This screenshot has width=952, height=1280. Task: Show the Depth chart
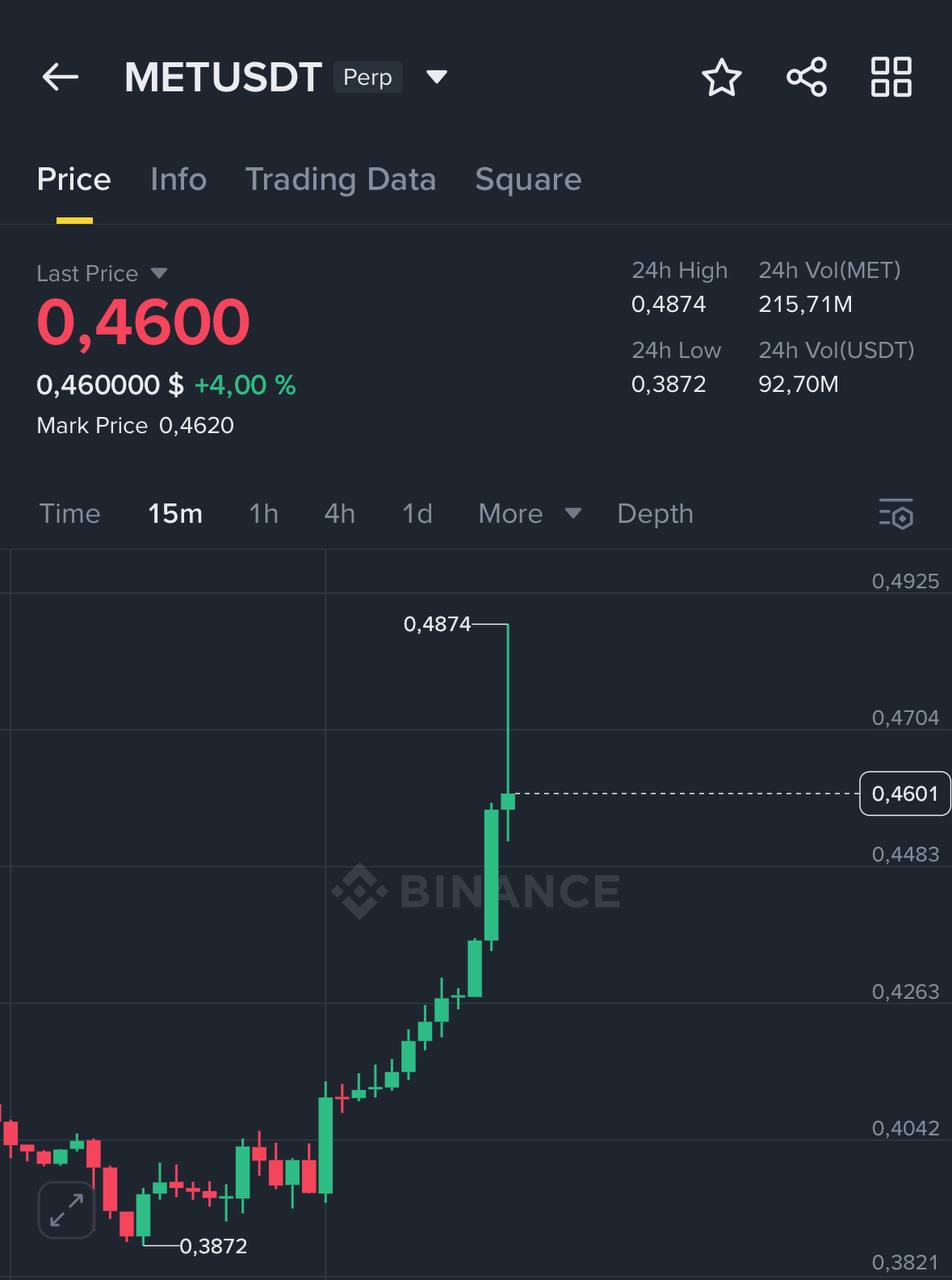point(655,514)
